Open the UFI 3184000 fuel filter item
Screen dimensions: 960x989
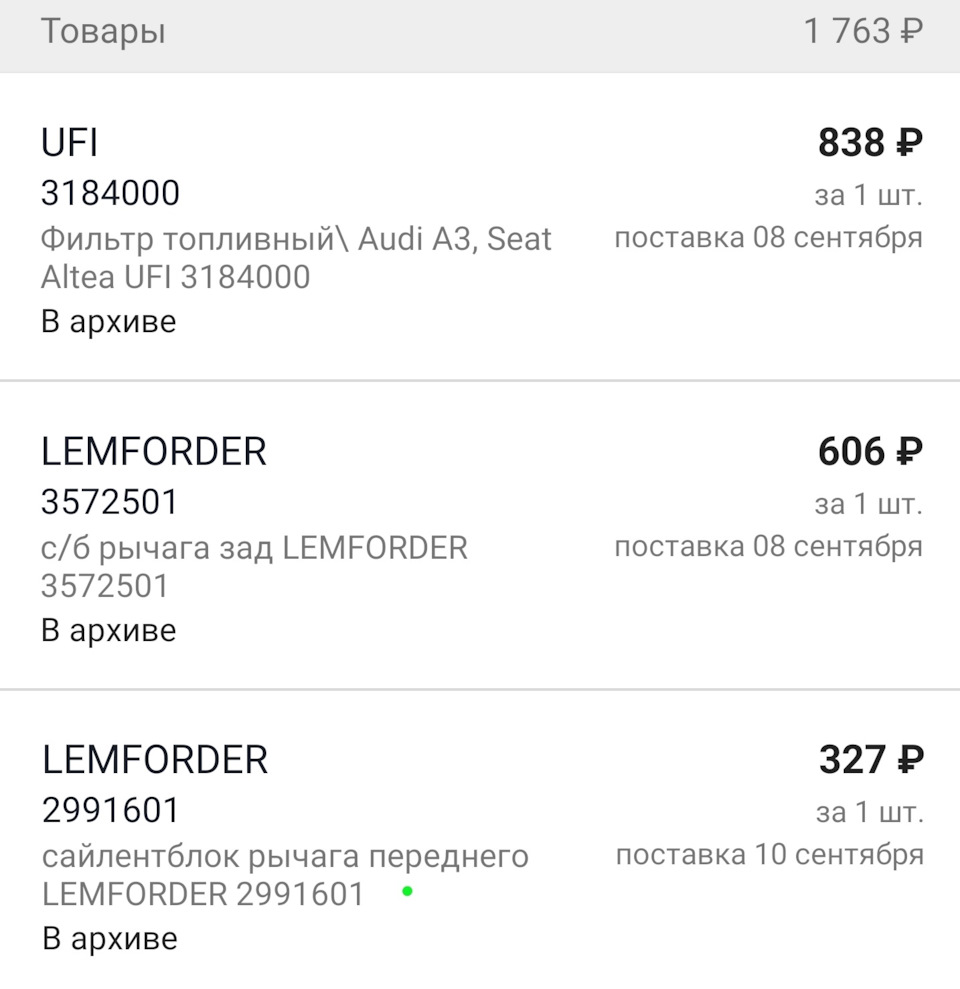pos(480,230)
